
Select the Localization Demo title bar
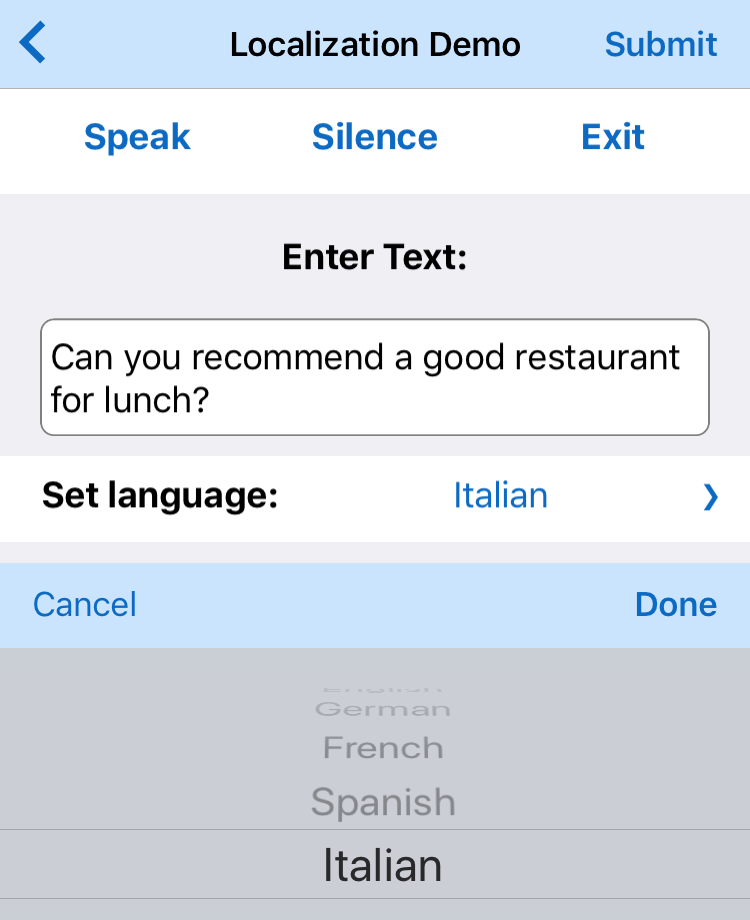(375, 44)
